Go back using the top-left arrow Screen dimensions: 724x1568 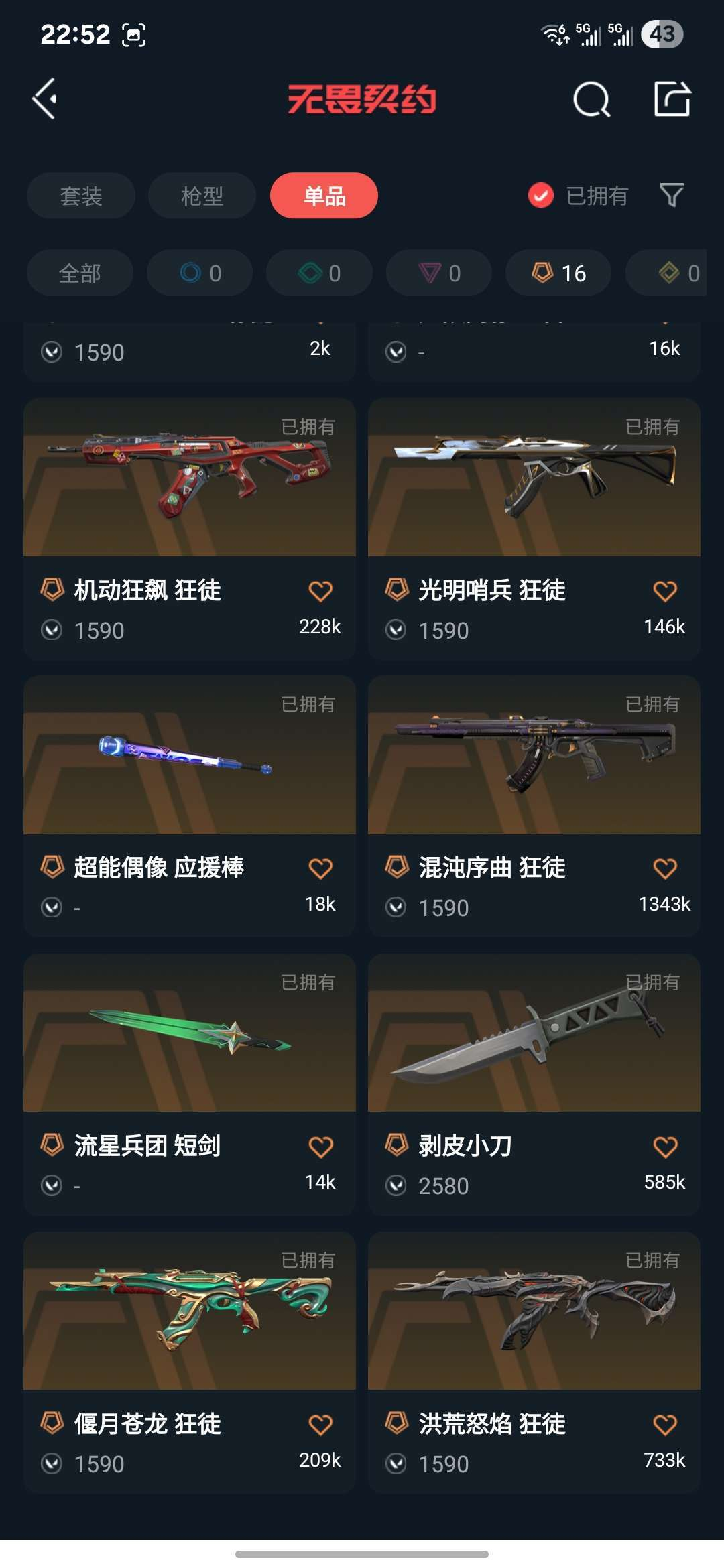pos(45,99)
